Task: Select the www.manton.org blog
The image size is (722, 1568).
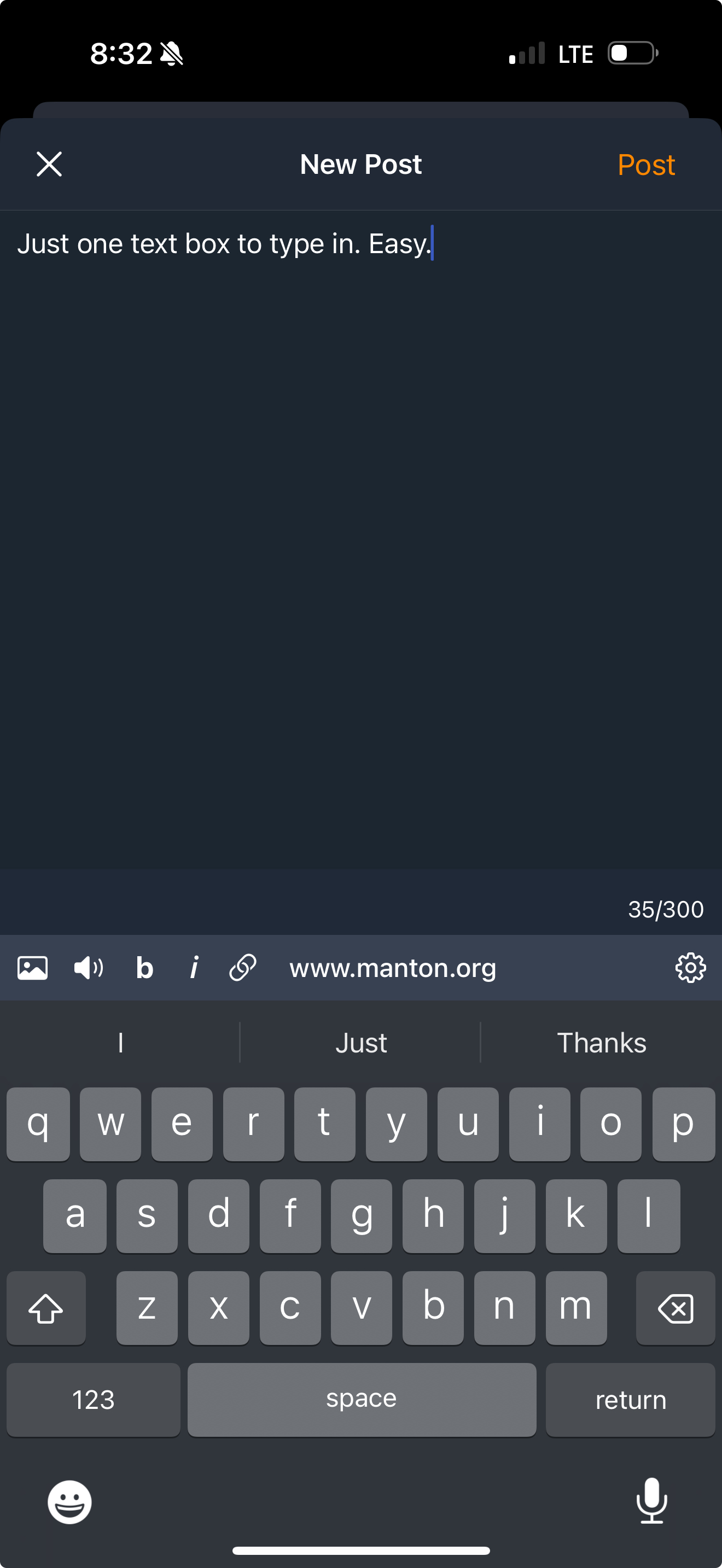Action: click(393, 968)
